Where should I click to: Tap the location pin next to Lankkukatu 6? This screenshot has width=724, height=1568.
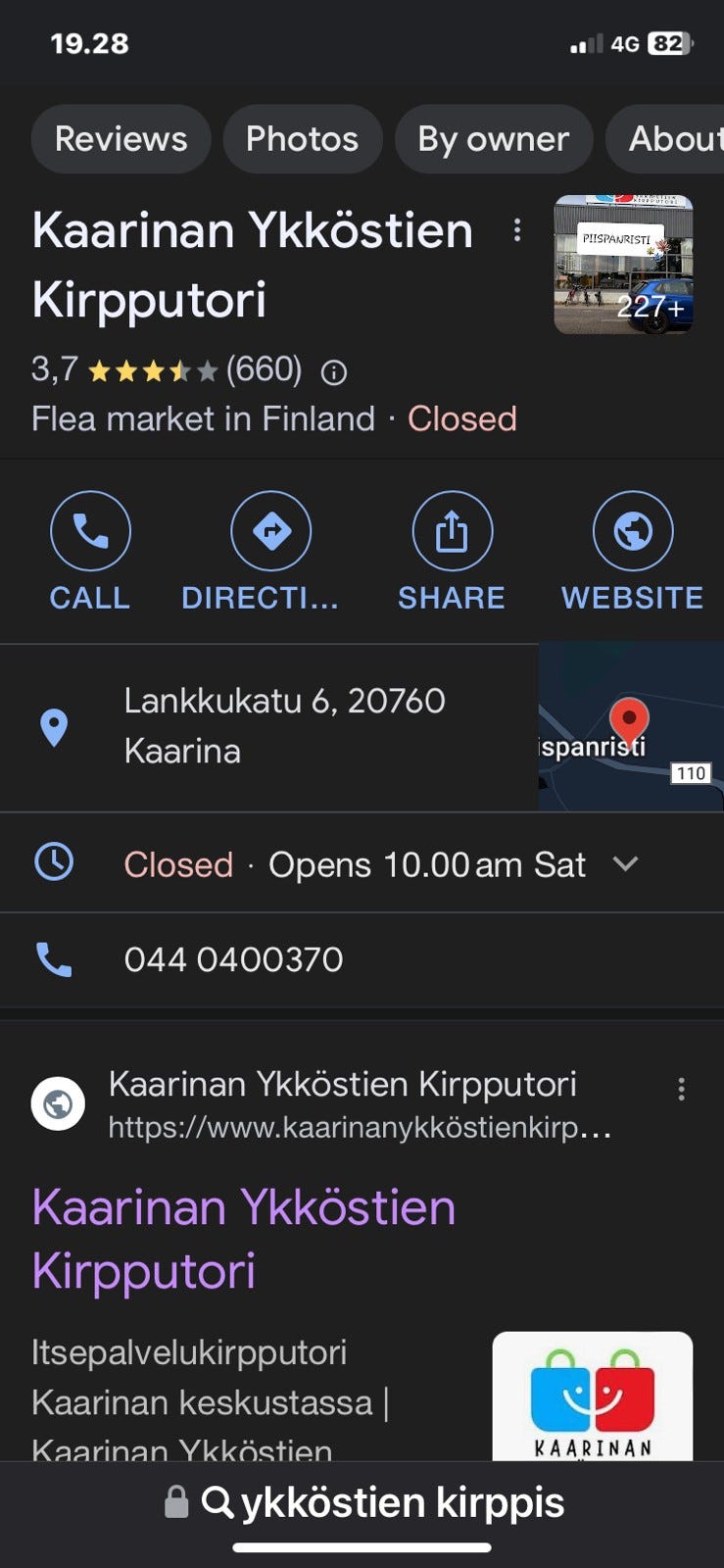[x=55, y=727]
